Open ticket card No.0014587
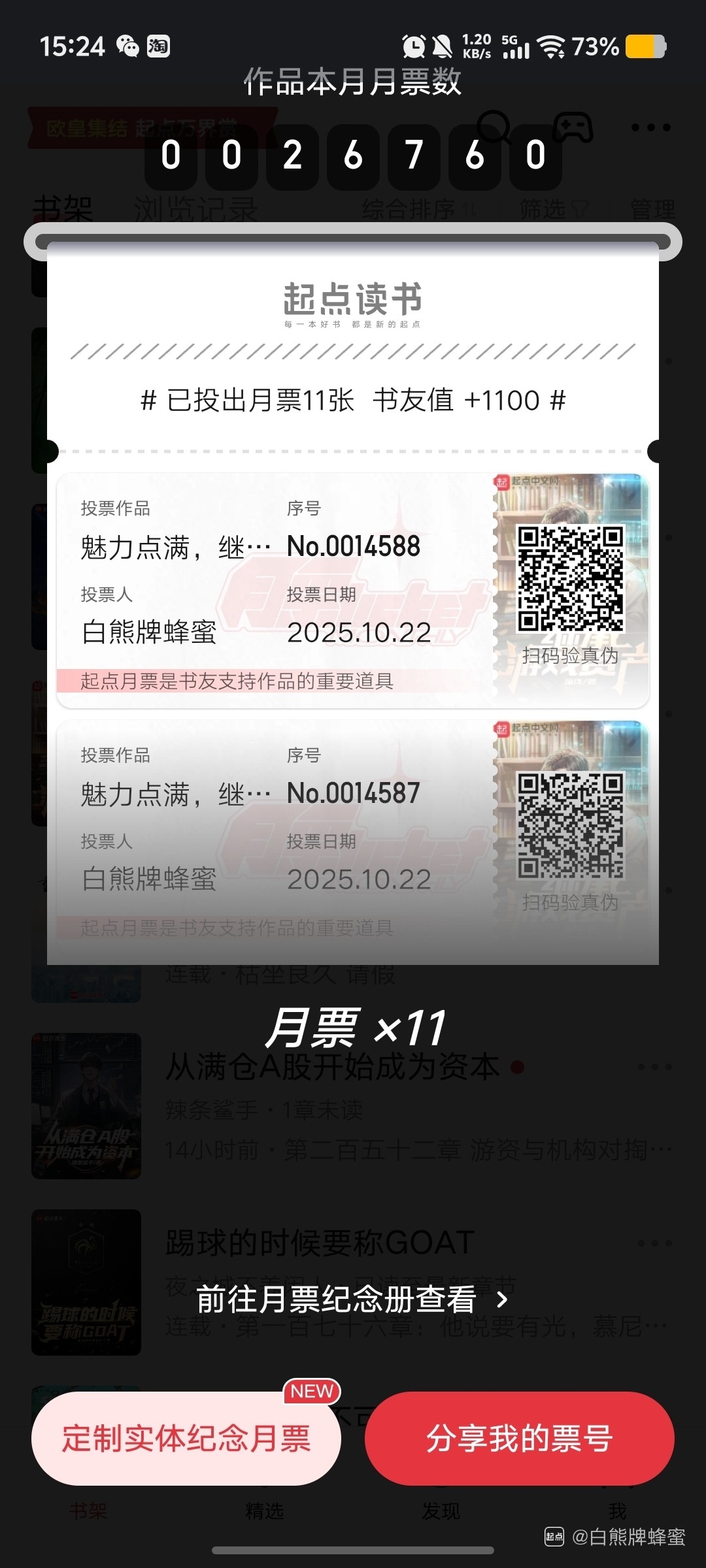Viewport: 706px width, 1568px height. 353,836
